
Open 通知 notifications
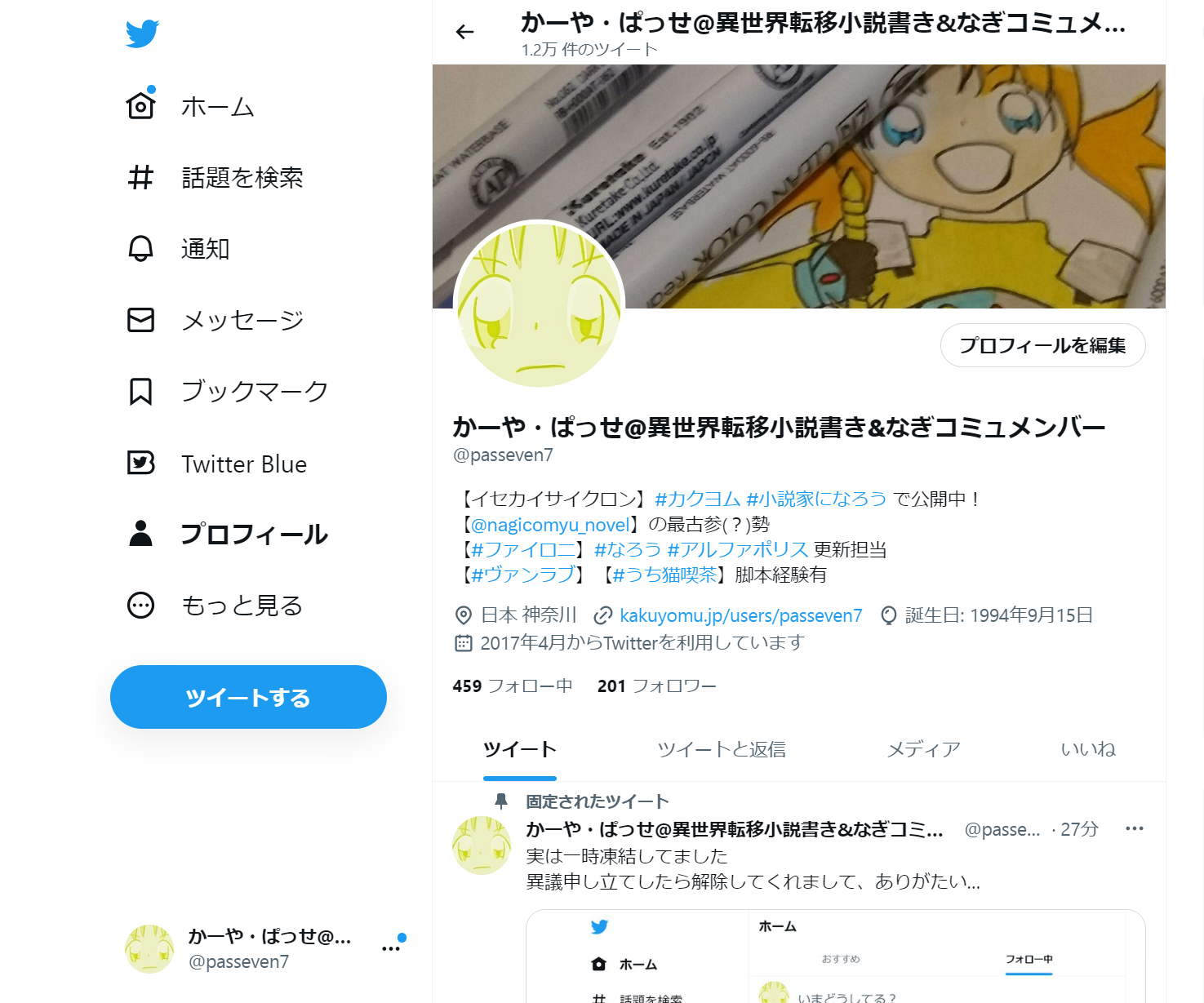pos(180,248)
